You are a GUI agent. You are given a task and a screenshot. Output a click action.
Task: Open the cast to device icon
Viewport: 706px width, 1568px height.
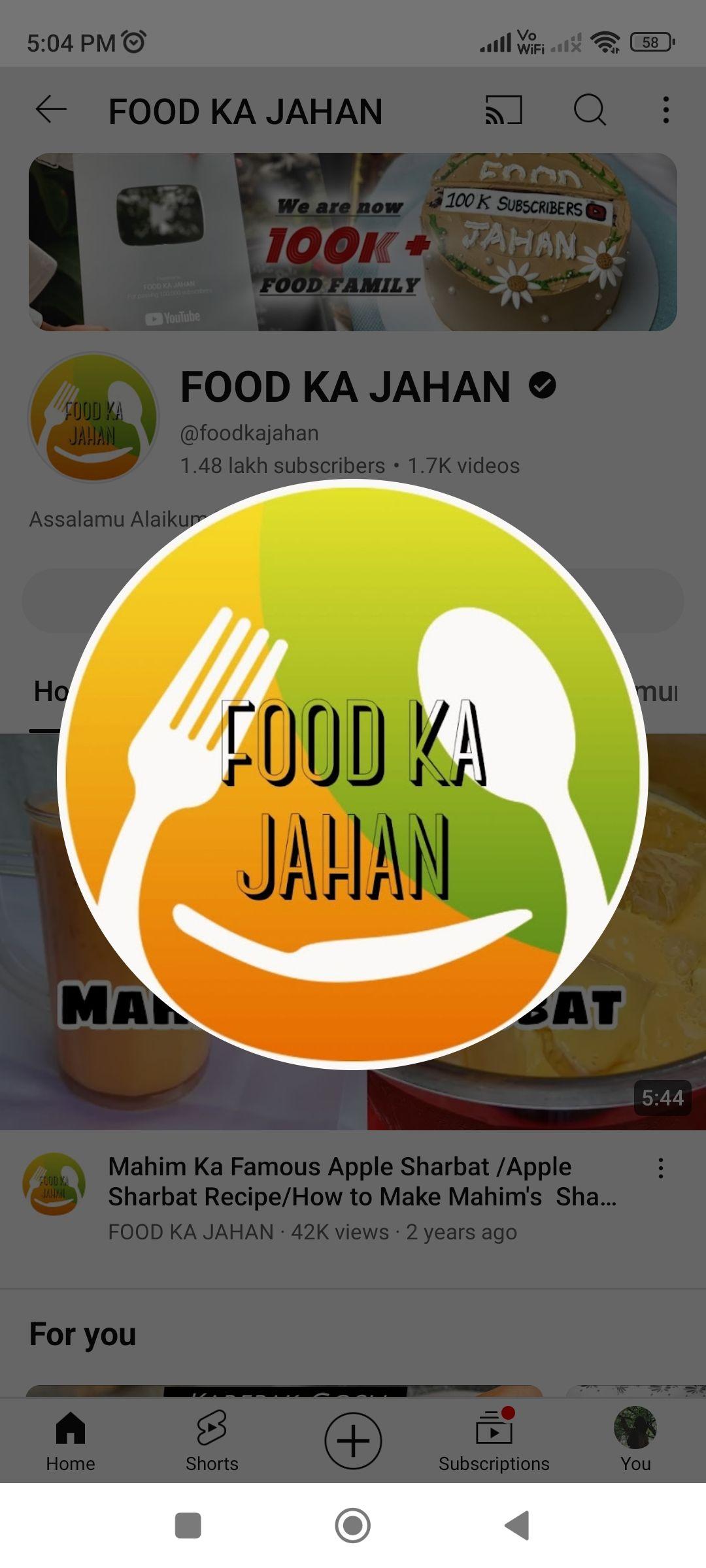[503, 110]
